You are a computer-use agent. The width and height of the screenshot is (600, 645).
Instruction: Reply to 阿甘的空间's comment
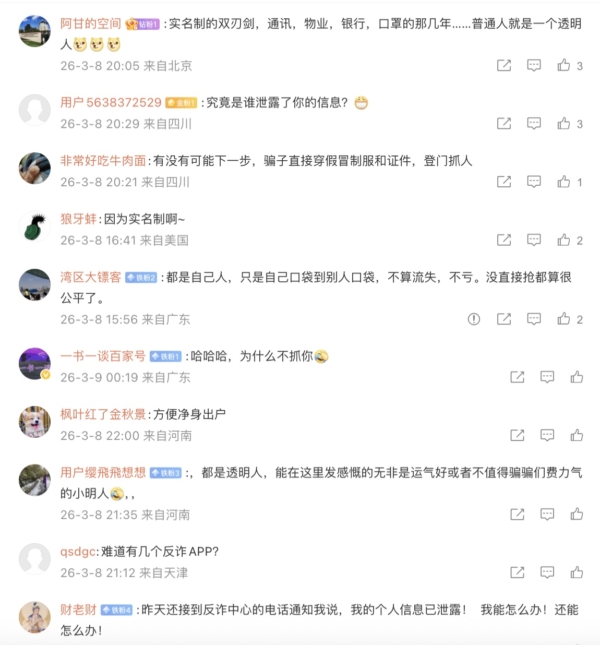[x=534, y=65]
